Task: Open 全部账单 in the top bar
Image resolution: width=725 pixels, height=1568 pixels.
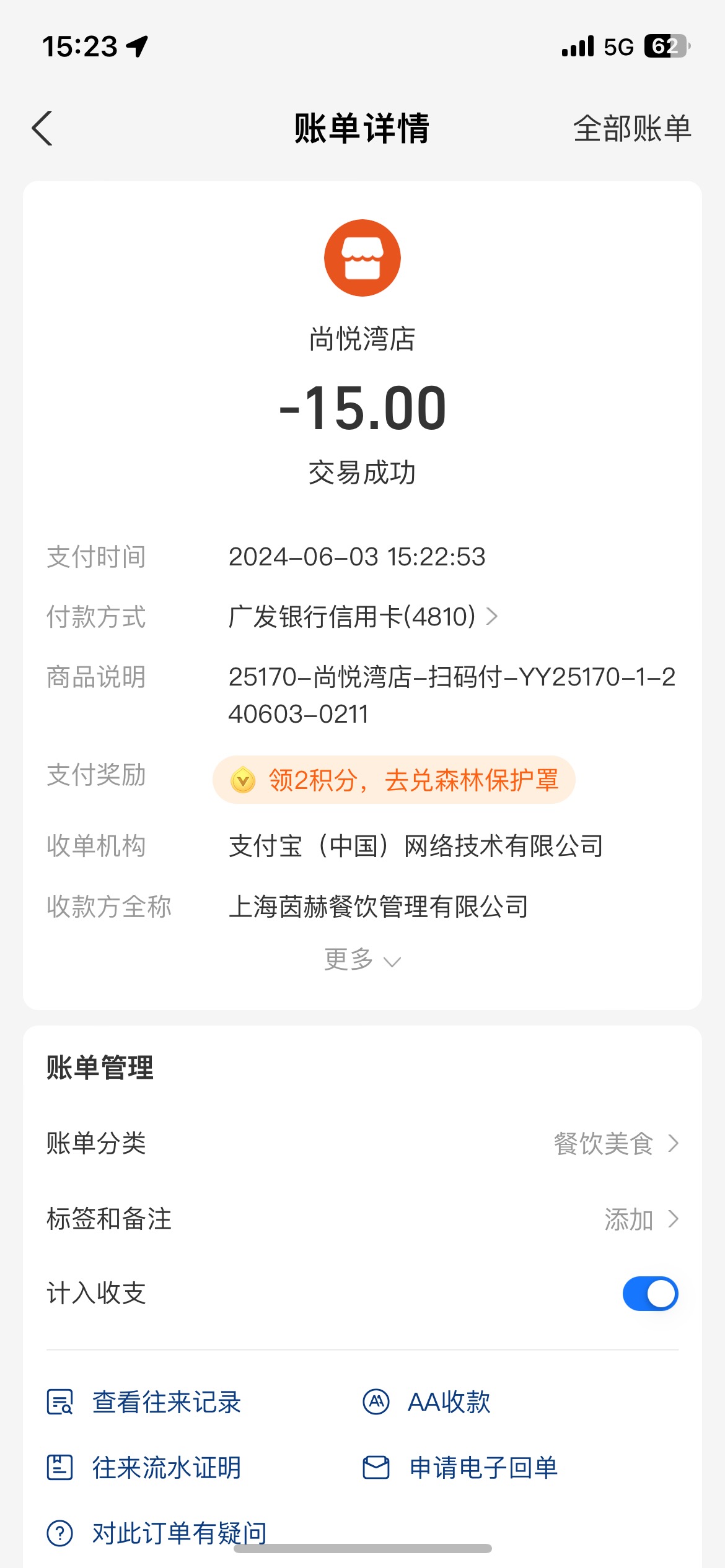Action: [x=632, y=129]
